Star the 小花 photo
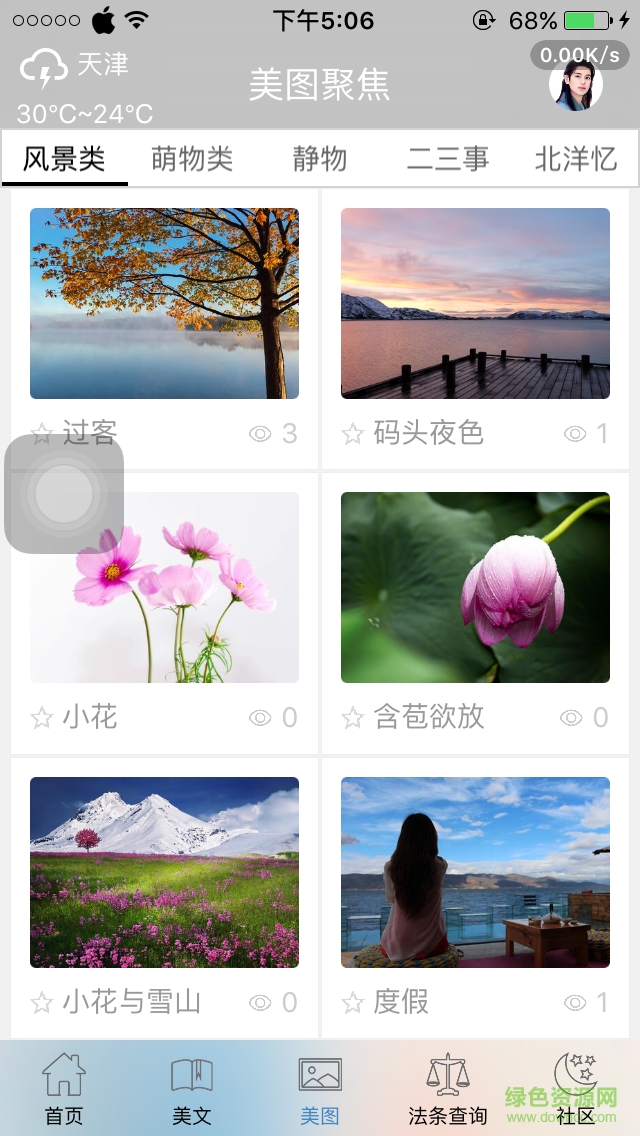Image resolution: width=640 pixels, height=1136 pixels. click(x=42, y=718)
